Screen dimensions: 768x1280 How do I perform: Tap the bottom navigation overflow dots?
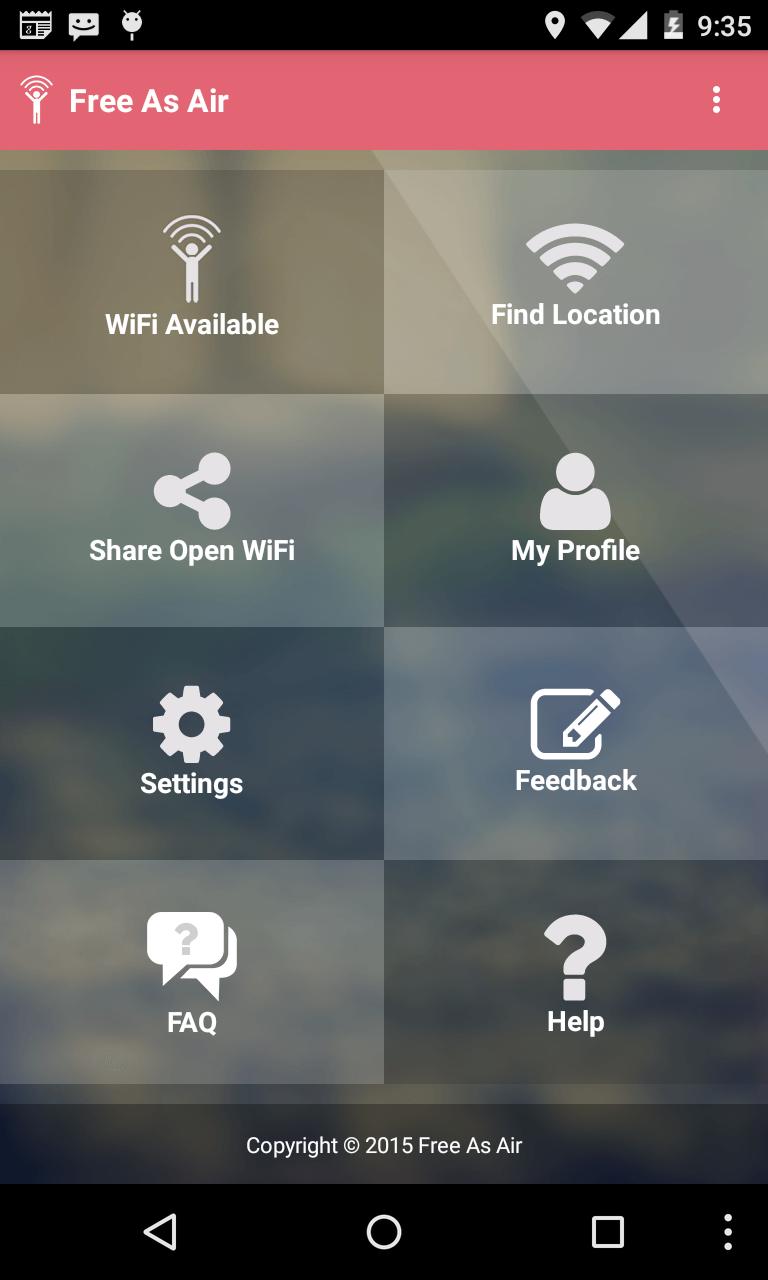click(x=729, y=1232)
